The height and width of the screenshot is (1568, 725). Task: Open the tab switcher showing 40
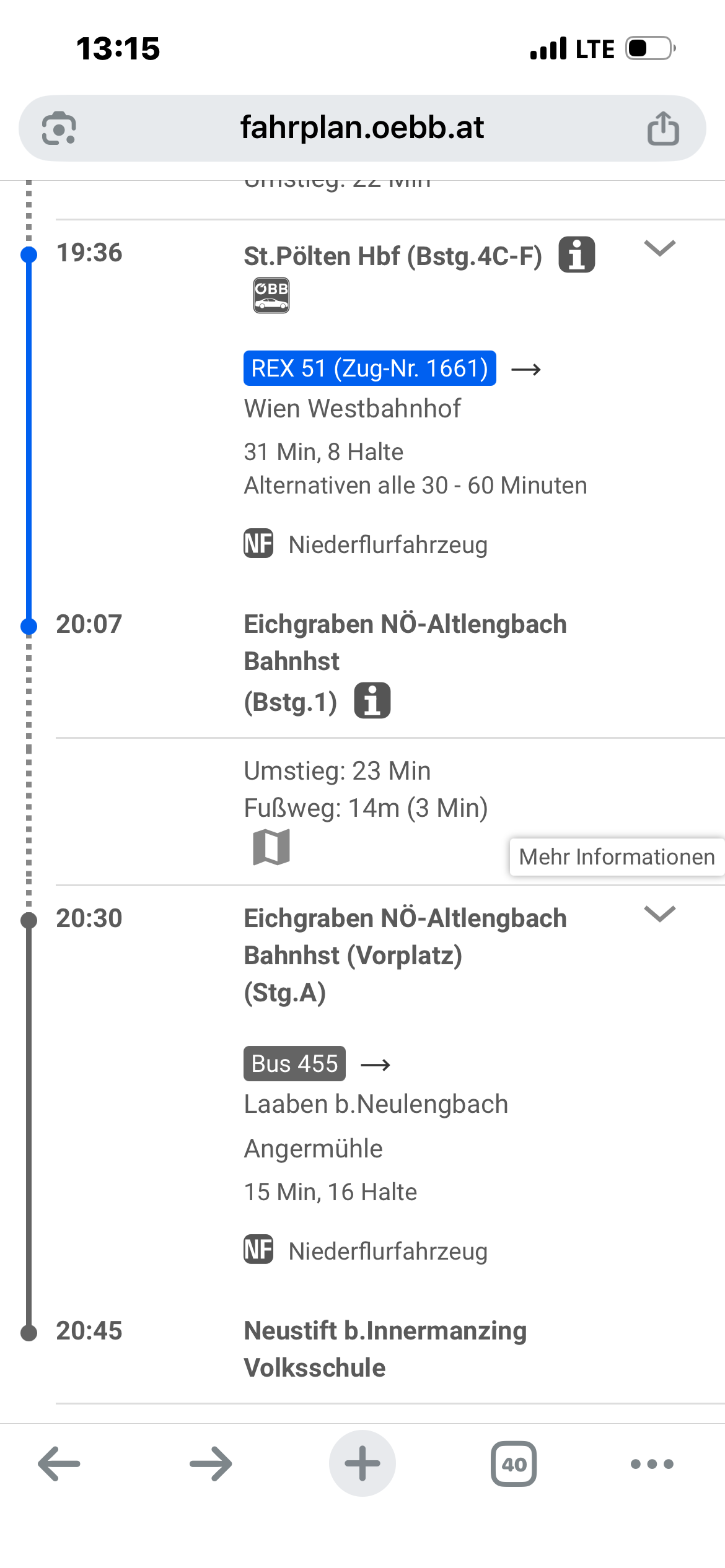click(x=514, y=1464)
